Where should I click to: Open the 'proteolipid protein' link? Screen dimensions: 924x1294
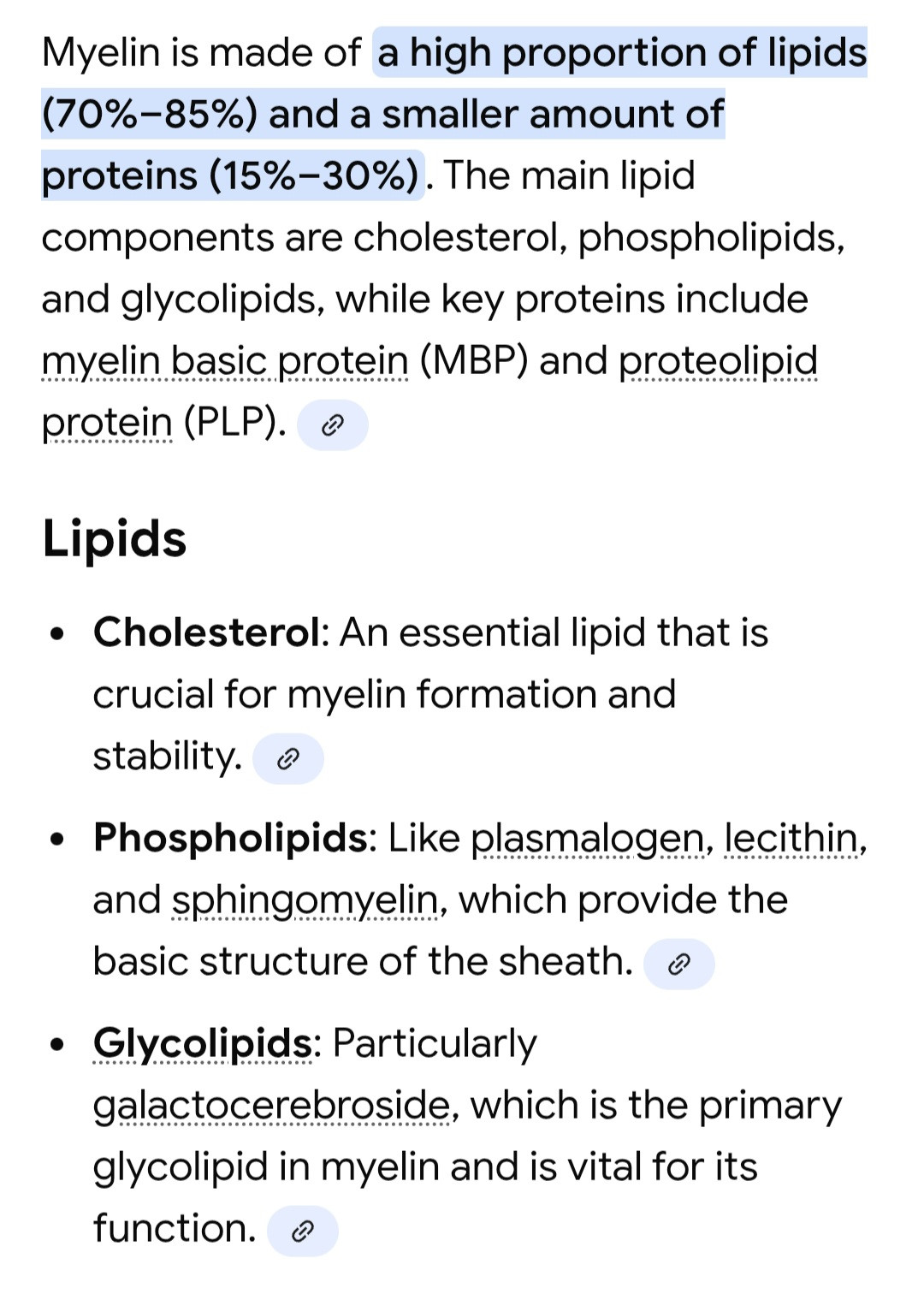718,360
